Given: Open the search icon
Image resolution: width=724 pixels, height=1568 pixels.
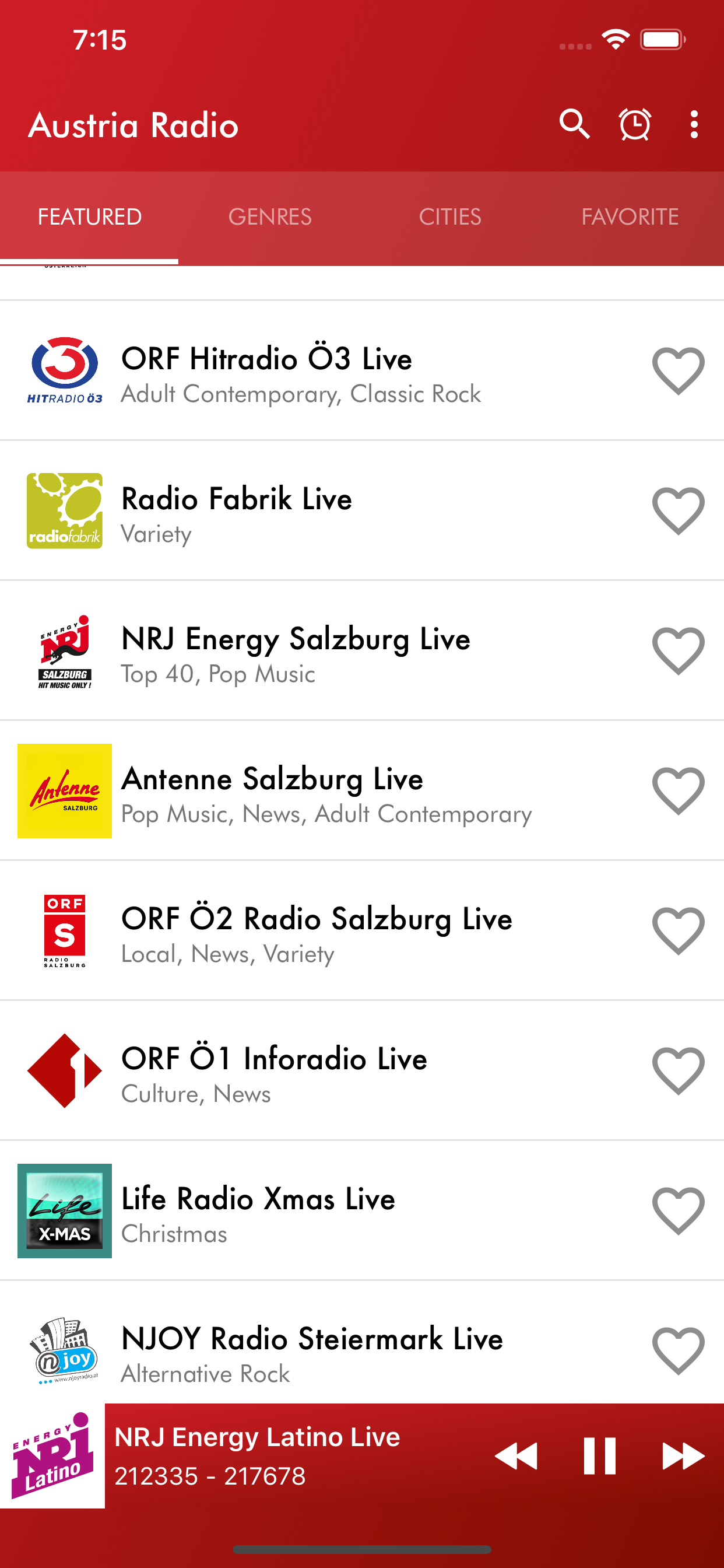Looking at the screenshot, I should [574, 125].
